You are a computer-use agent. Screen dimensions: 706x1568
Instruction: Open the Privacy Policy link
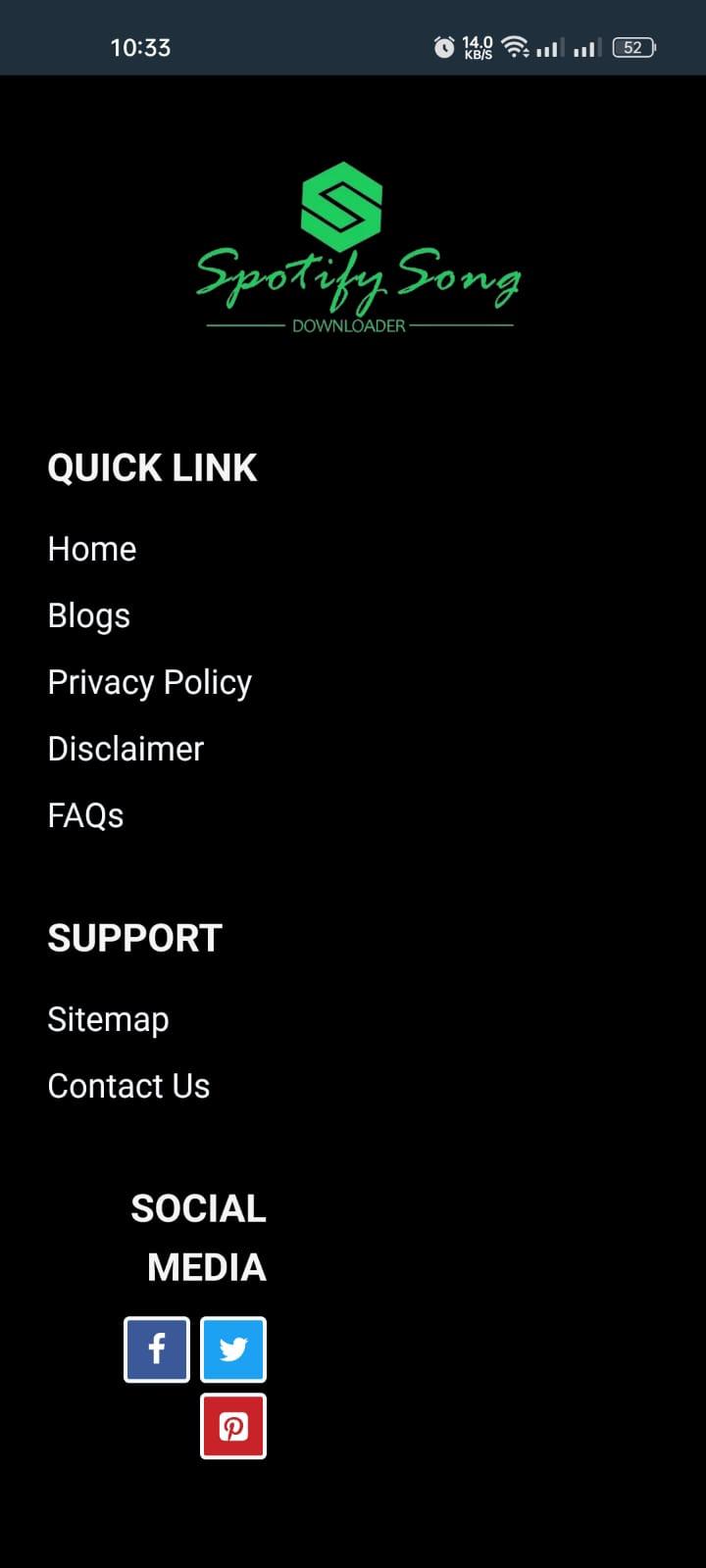(x=150, y=682)
